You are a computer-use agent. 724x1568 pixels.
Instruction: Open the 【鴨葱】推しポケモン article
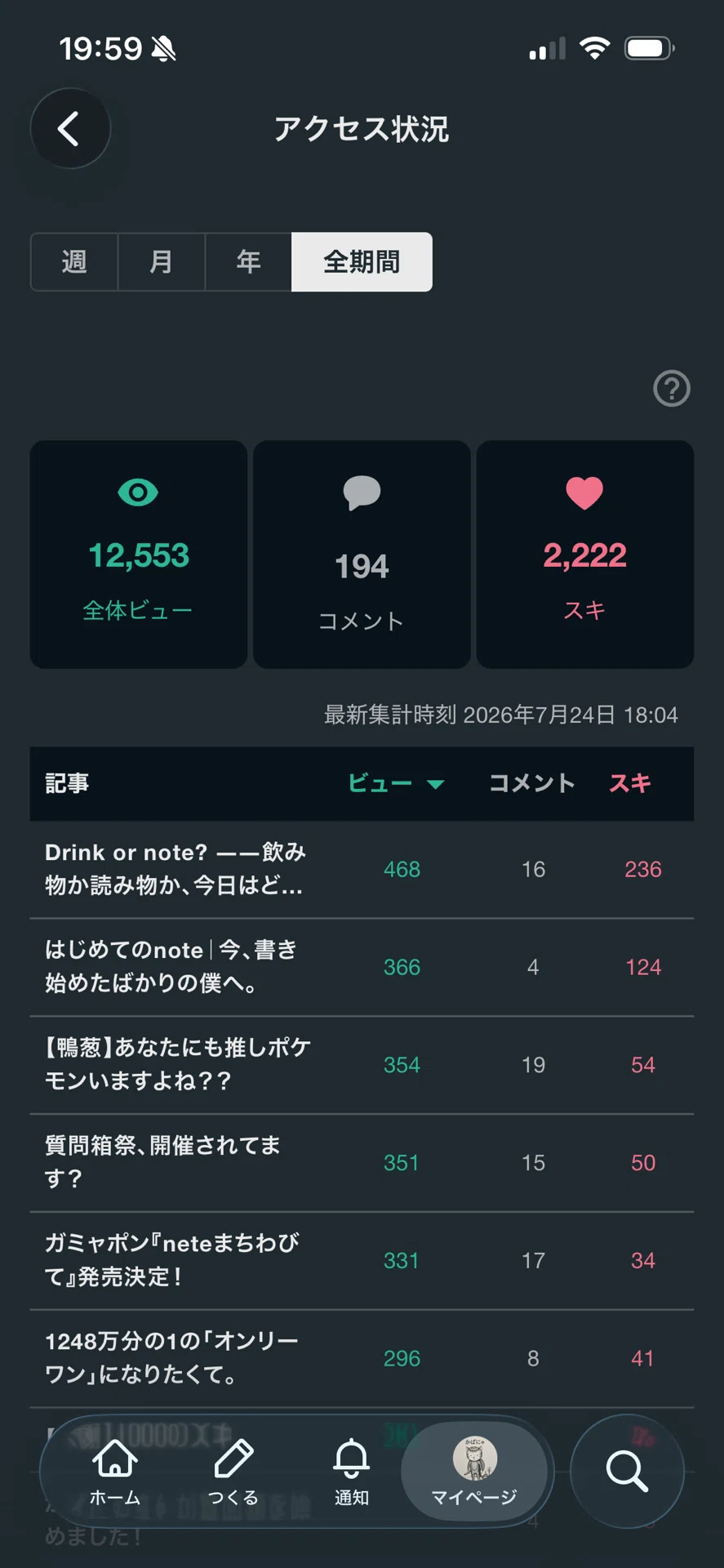click(362, 1065)
